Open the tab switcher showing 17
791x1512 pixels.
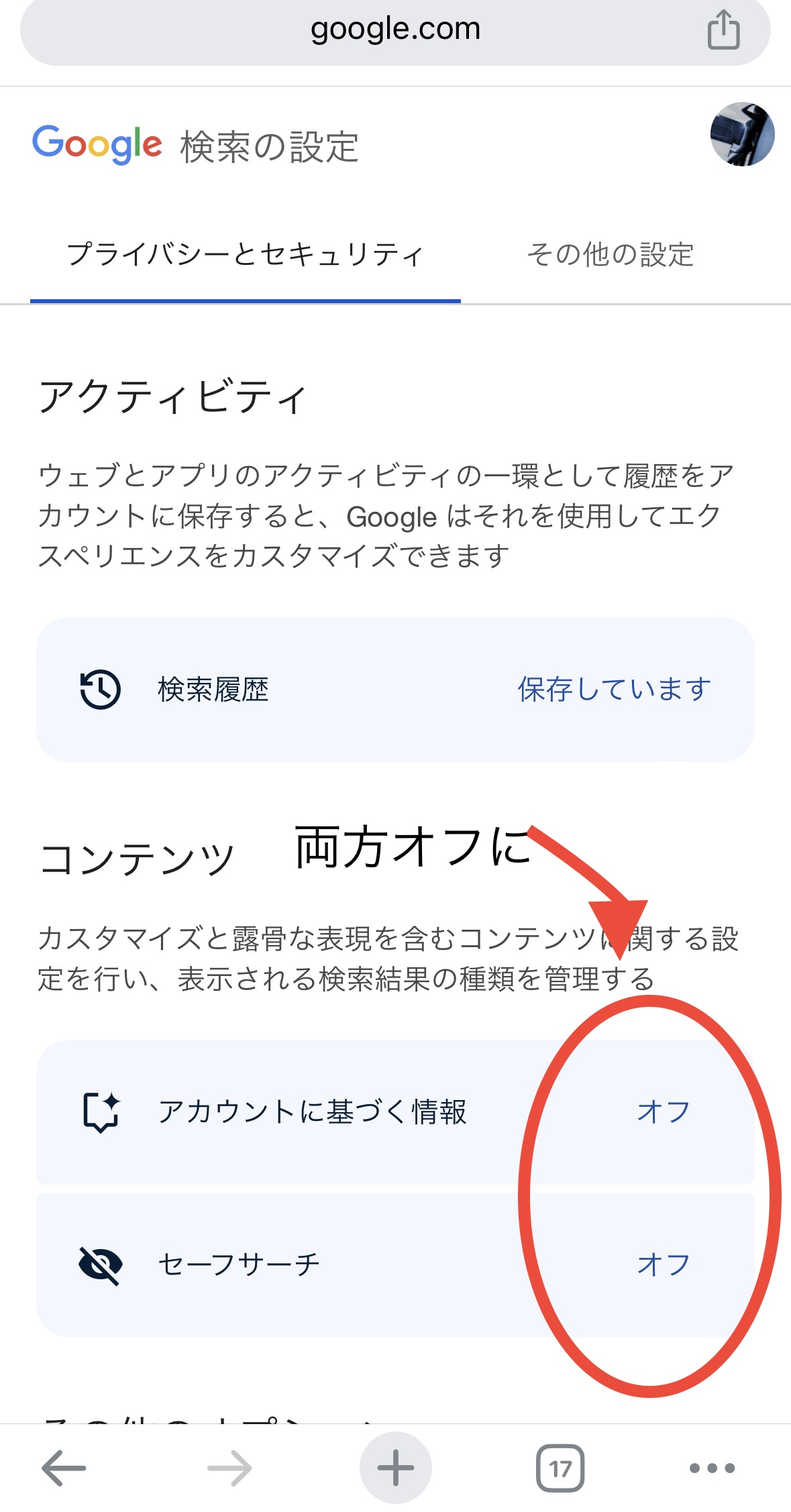click(560, 1468)
